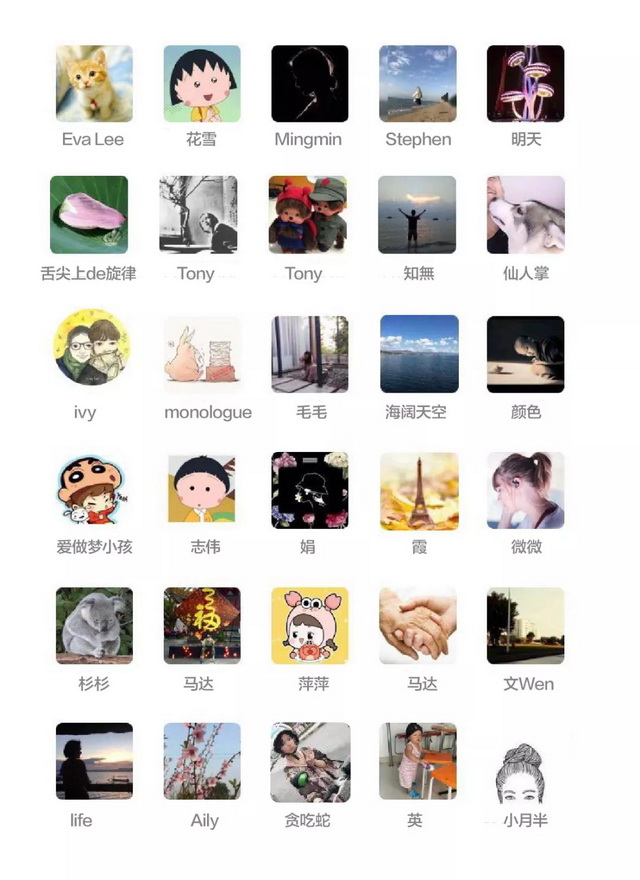View member 知無

[417, 215]
